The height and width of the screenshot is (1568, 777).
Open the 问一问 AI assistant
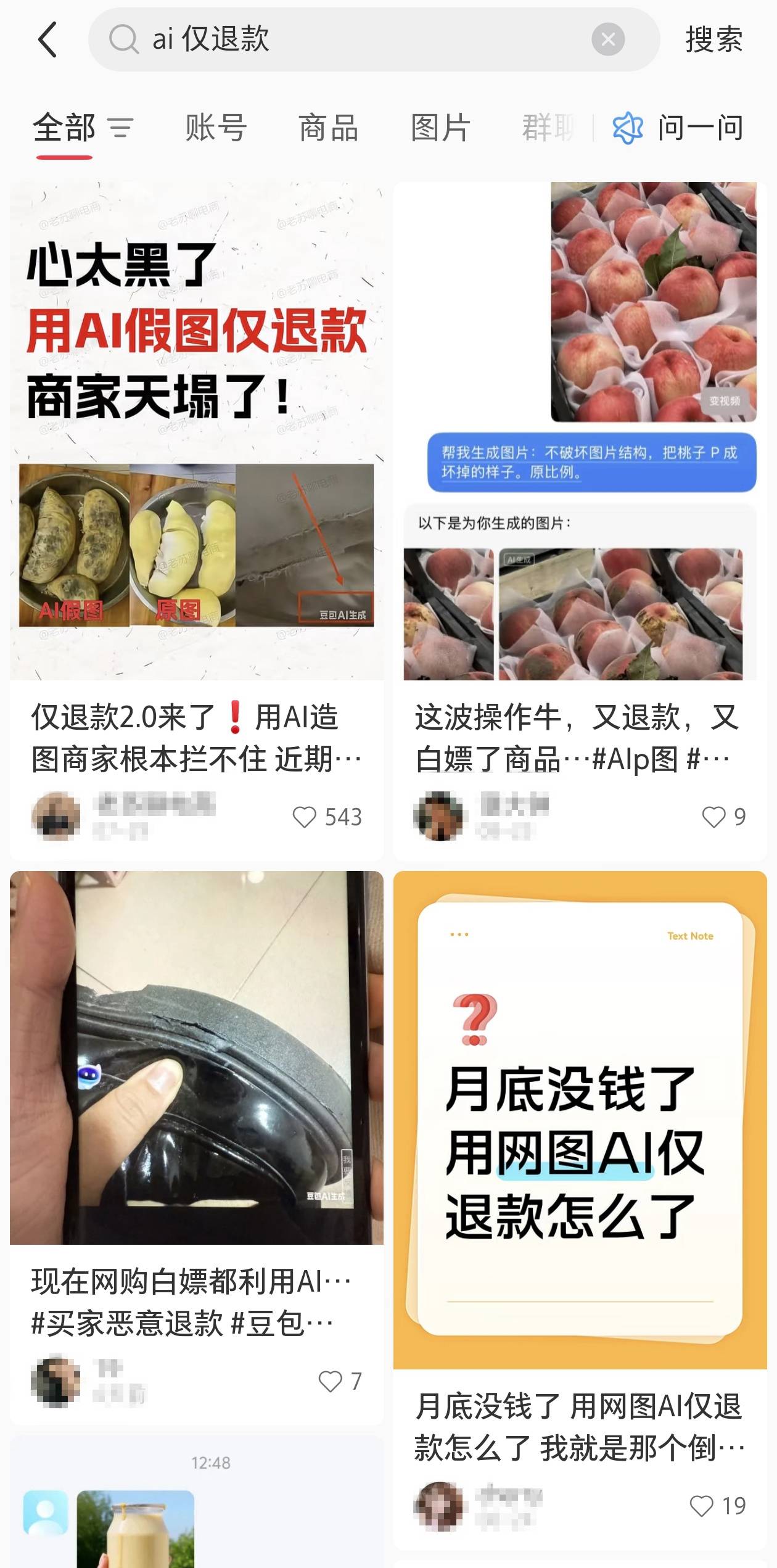pyautogui.click(x=678, y=128)
